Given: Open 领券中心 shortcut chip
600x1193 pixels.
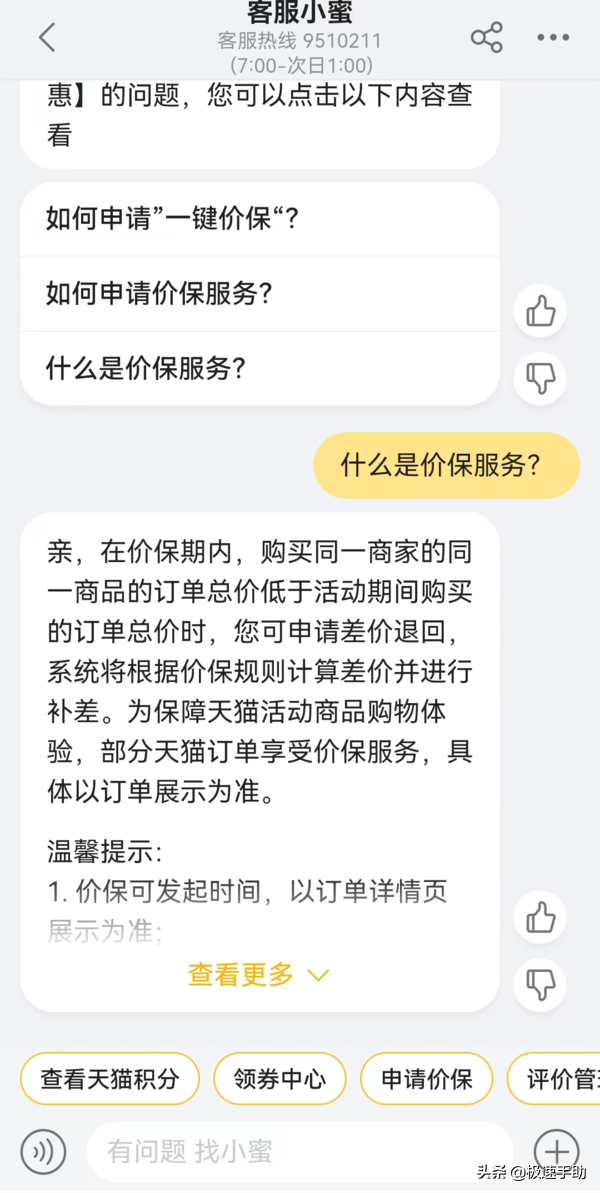Looking at the screenshot, I should pos(280,1079).
